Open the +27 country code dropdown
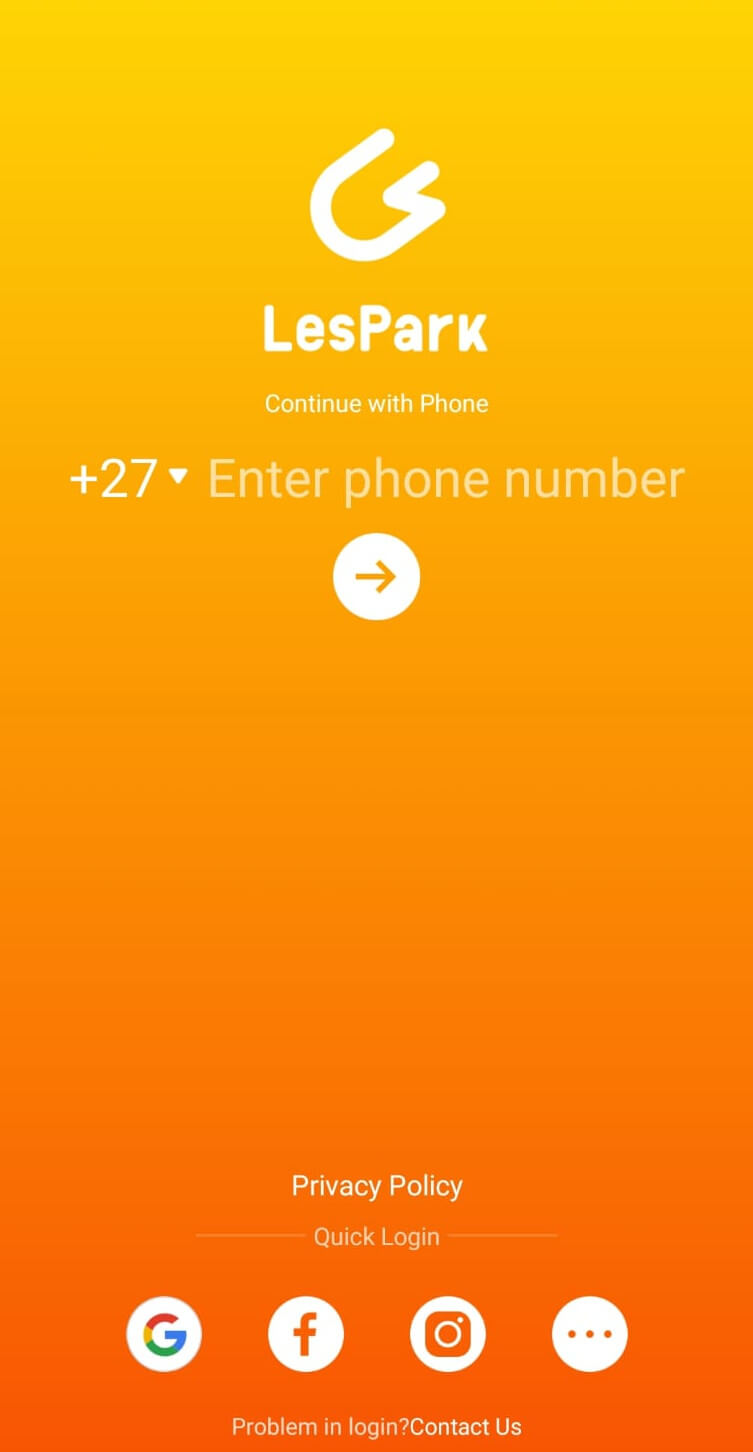Screen dimensions: 753x1452 coord(128,479)
